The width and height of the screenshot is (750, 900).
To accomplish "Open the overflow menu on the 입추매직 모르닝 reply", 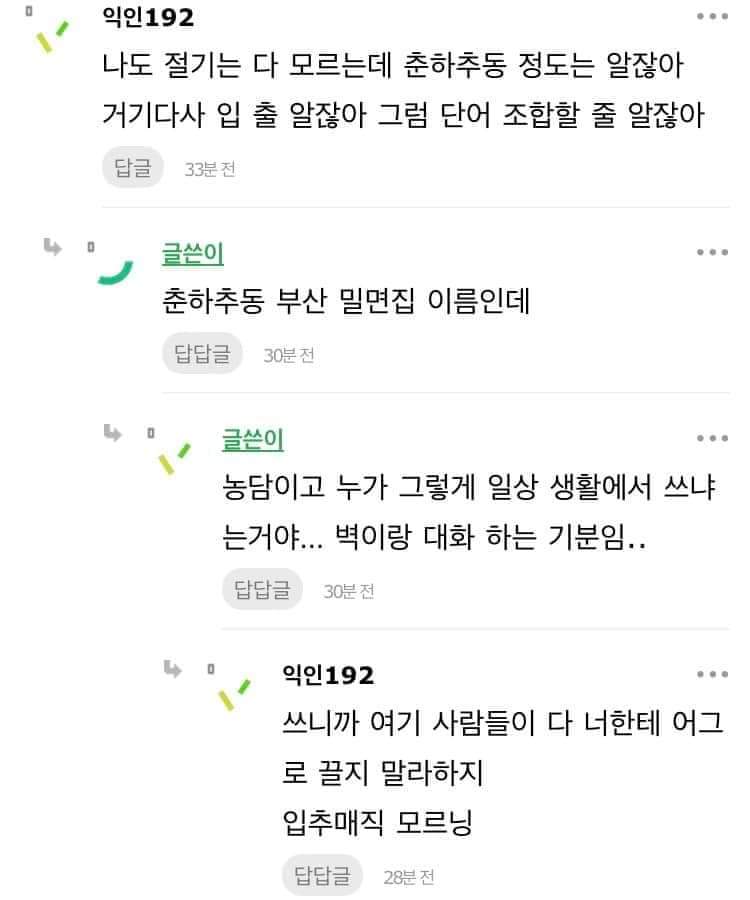I will pyautogui.click(x=712, y=675).
